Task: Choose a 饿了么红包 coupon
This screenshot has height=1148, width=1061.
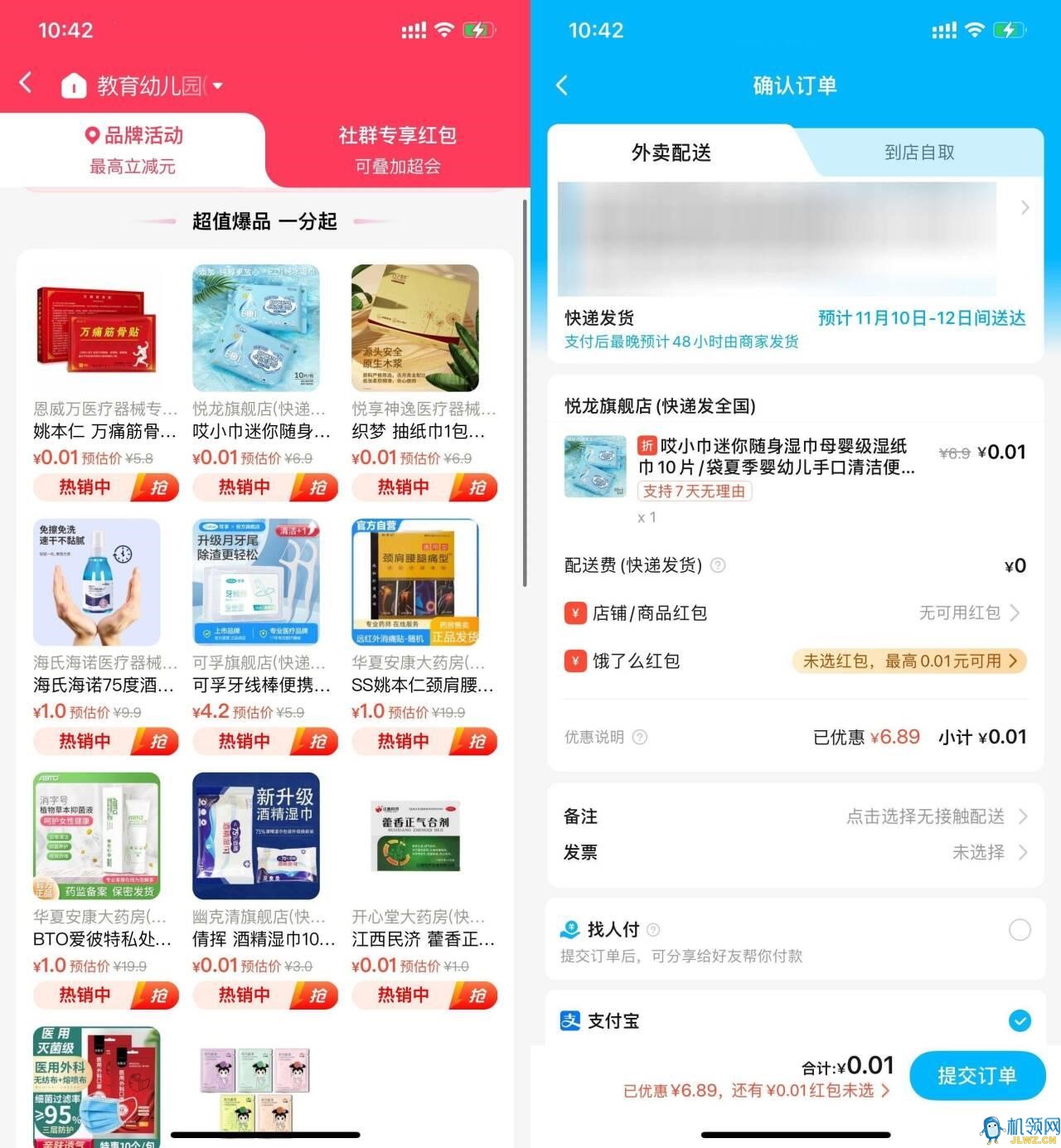Action: pos(908,661)
